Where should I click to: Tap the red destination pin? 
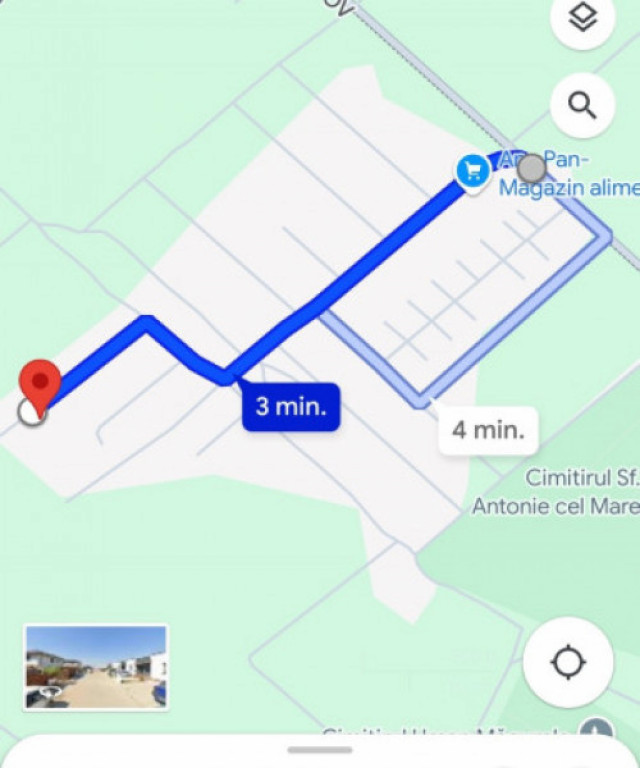pos(40,383)
